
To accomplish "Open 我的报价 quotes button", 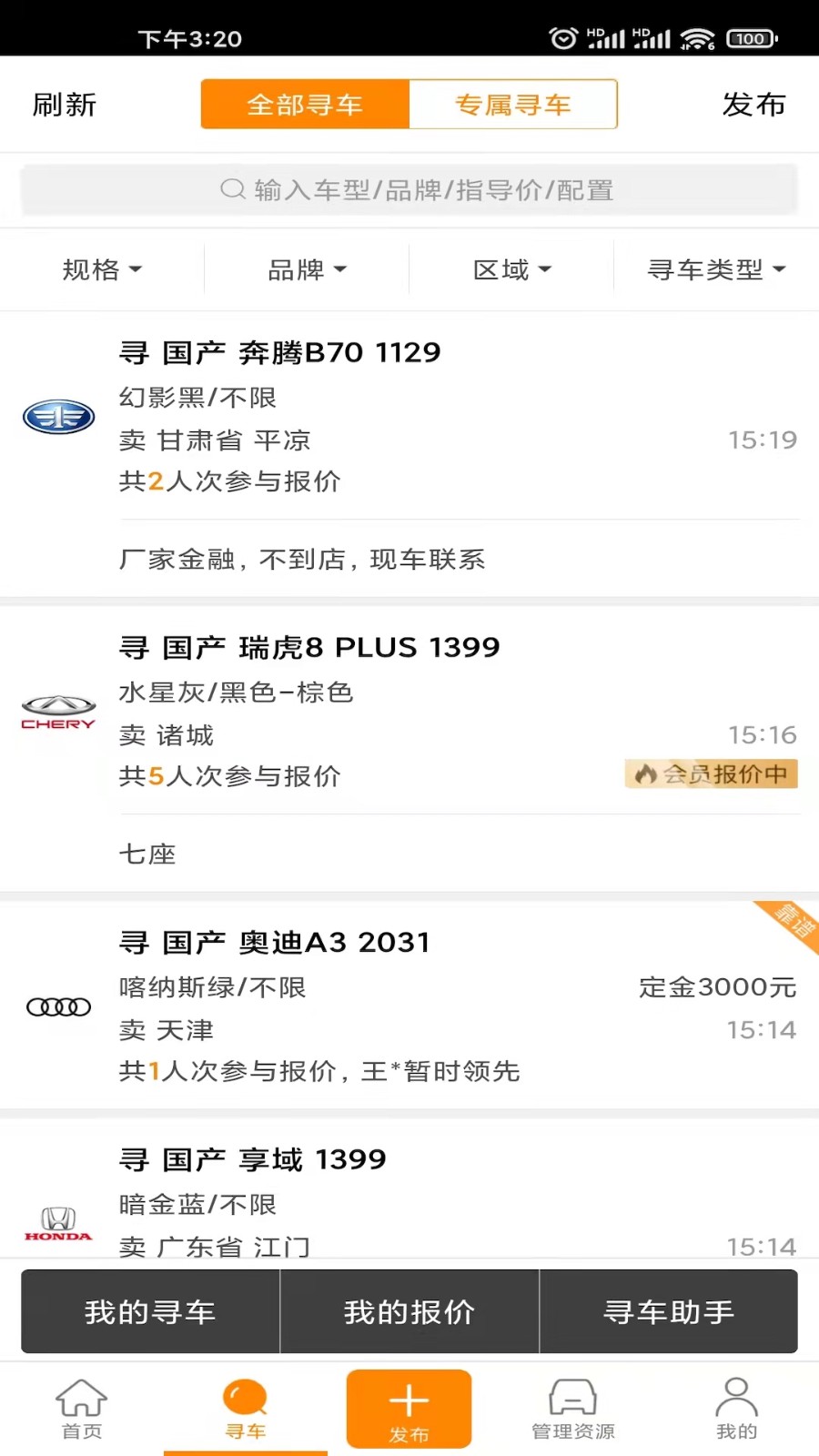I will click(409, 1311).
